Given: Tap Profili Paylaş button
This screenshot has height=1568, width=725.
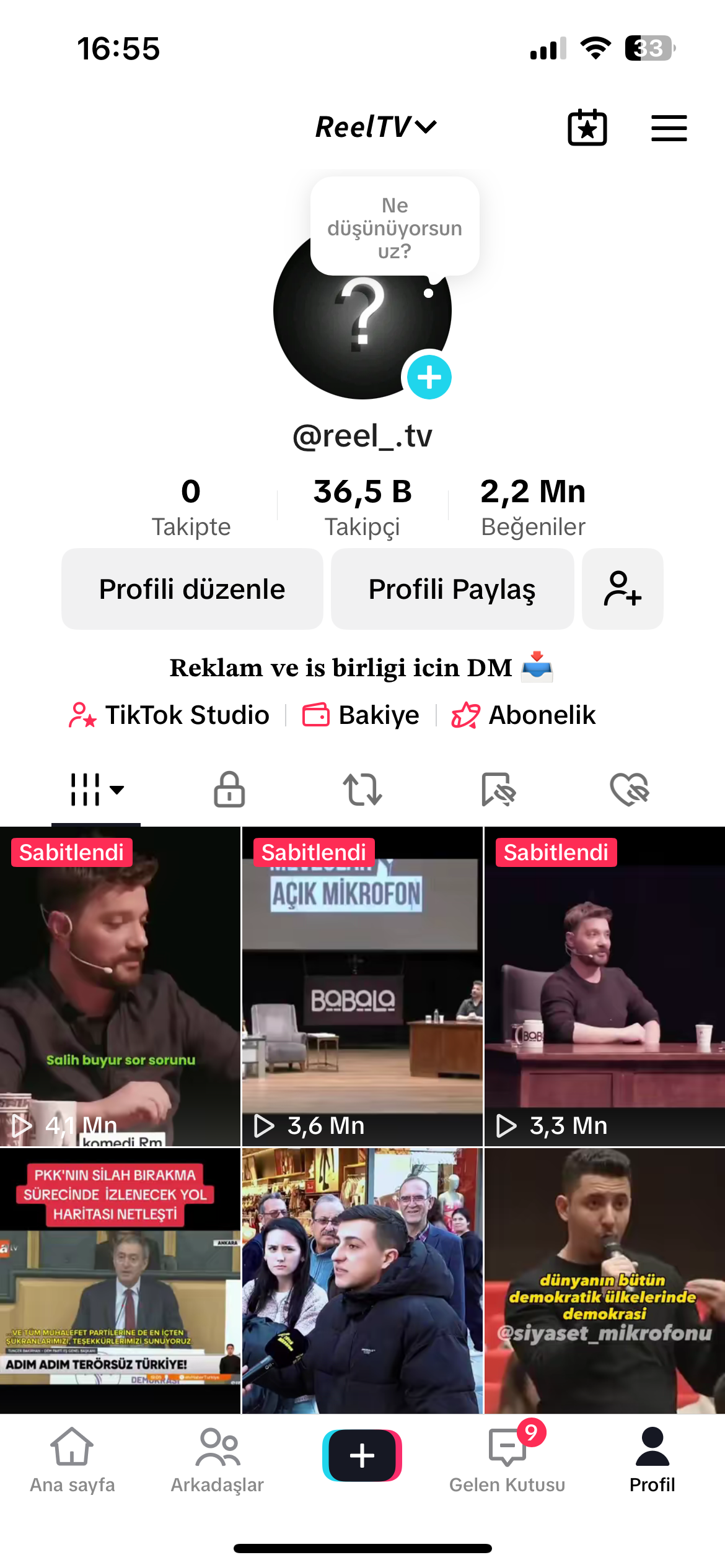Looking at the screenshot, I should coord(452,589).
